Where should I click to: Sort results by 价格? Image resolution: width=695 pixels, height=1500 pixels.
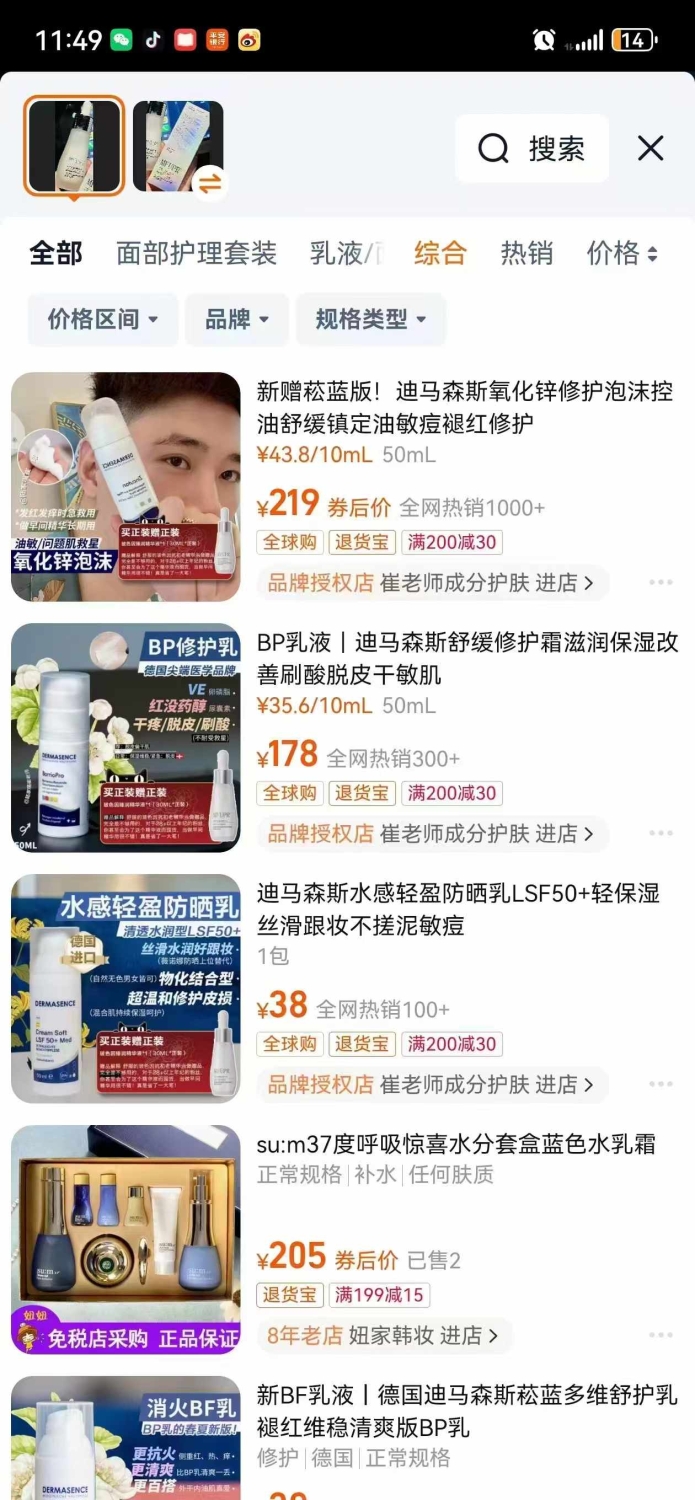point(622,253)
